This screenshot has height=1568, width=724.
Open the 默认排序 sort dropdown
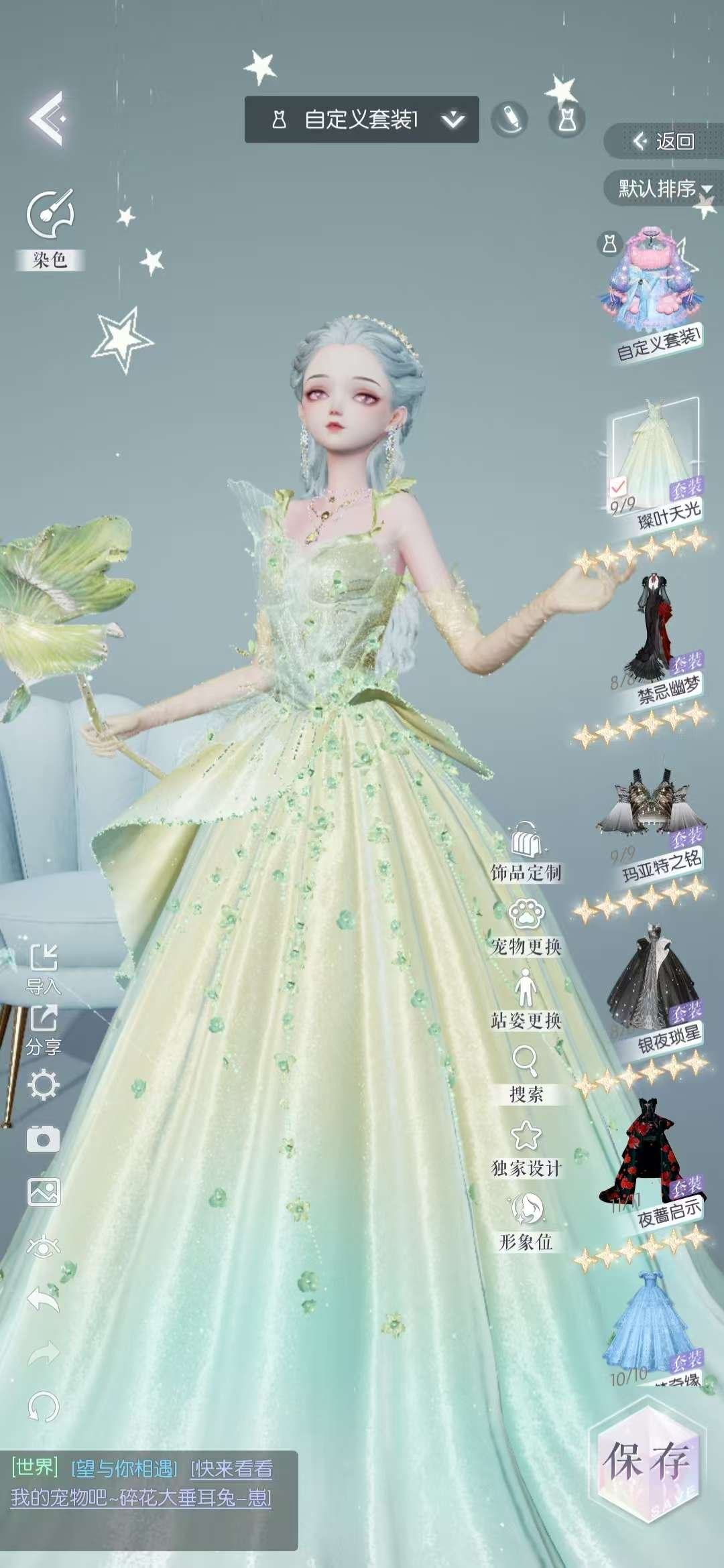[664, 189]
